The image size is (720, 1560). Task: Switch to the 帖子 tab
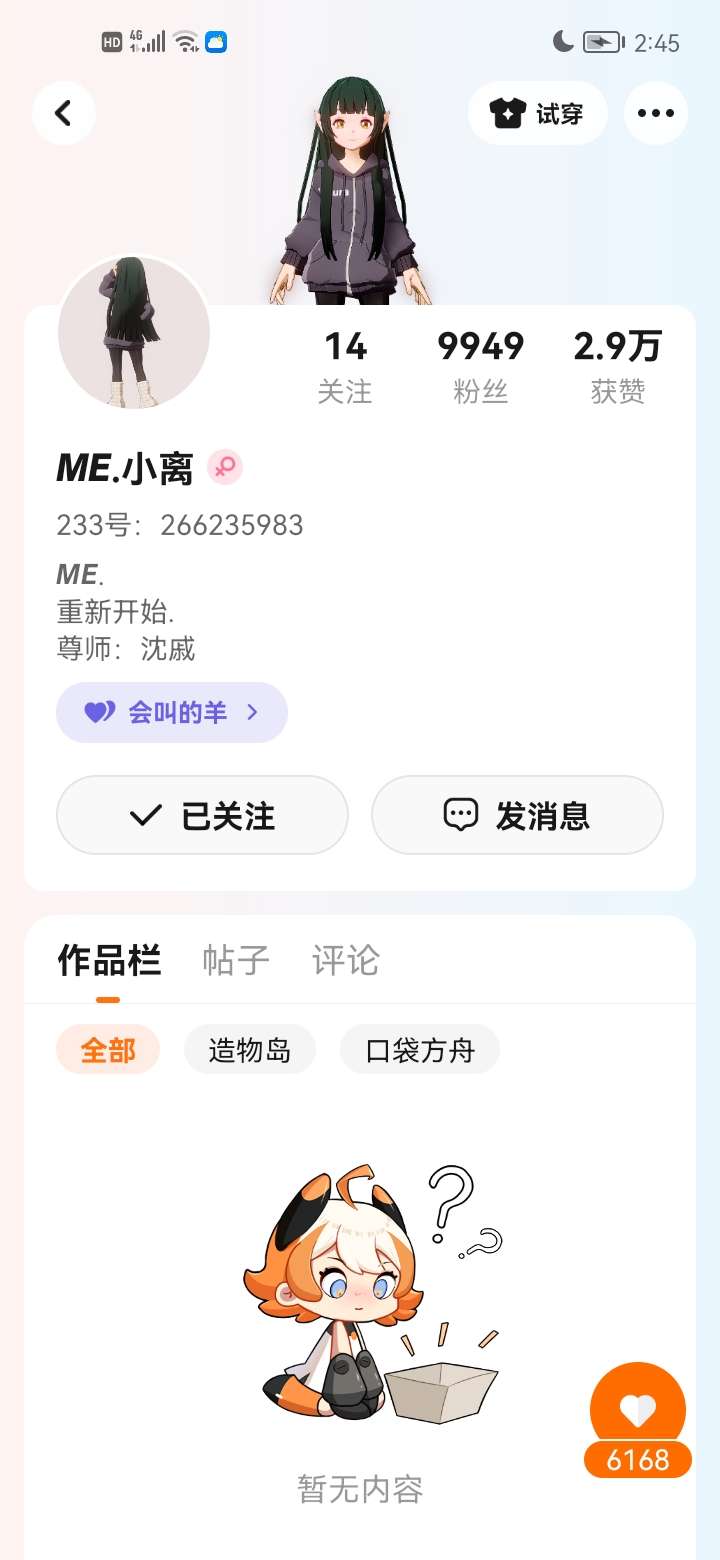tap(236, 960)
